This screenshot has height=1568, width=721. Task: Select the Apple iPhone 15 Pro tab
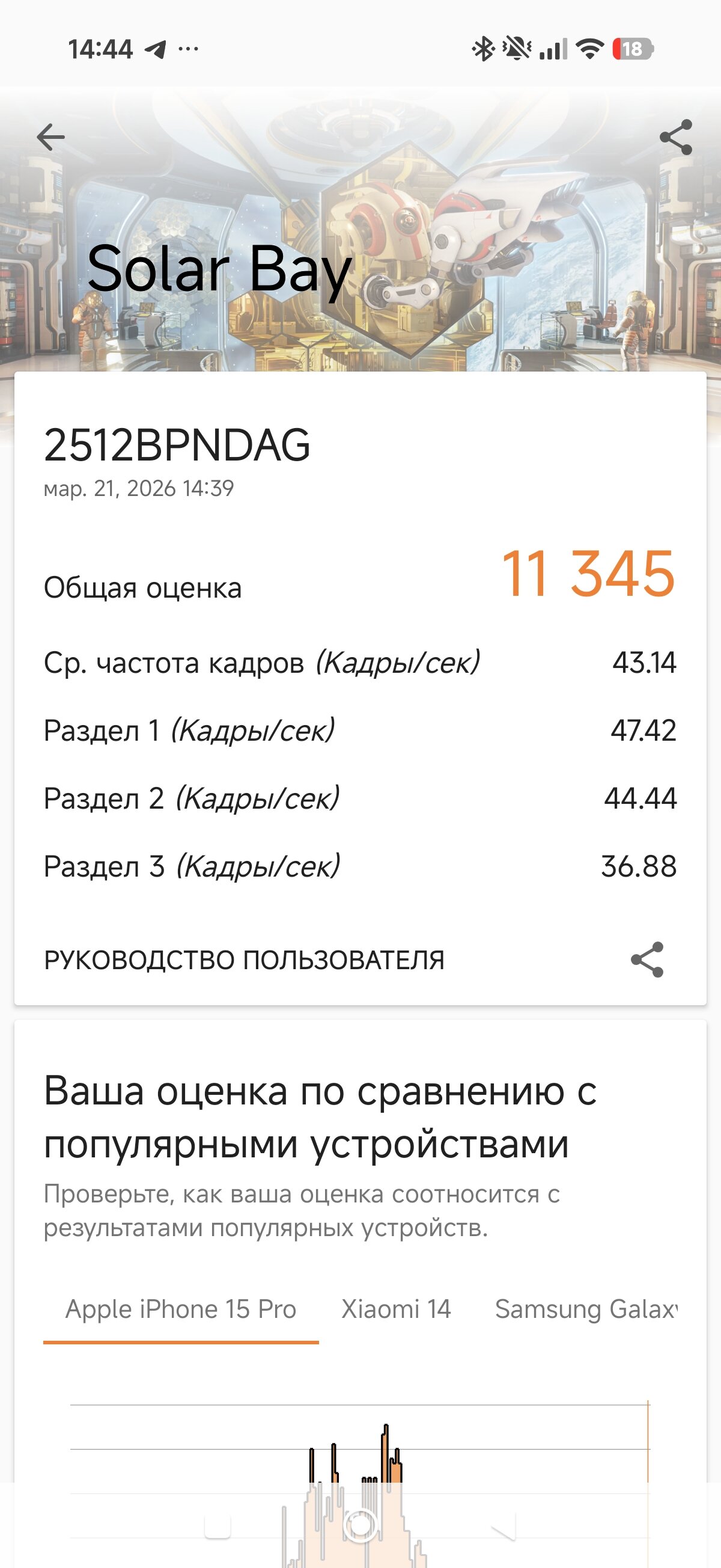tap(181, 1309)
